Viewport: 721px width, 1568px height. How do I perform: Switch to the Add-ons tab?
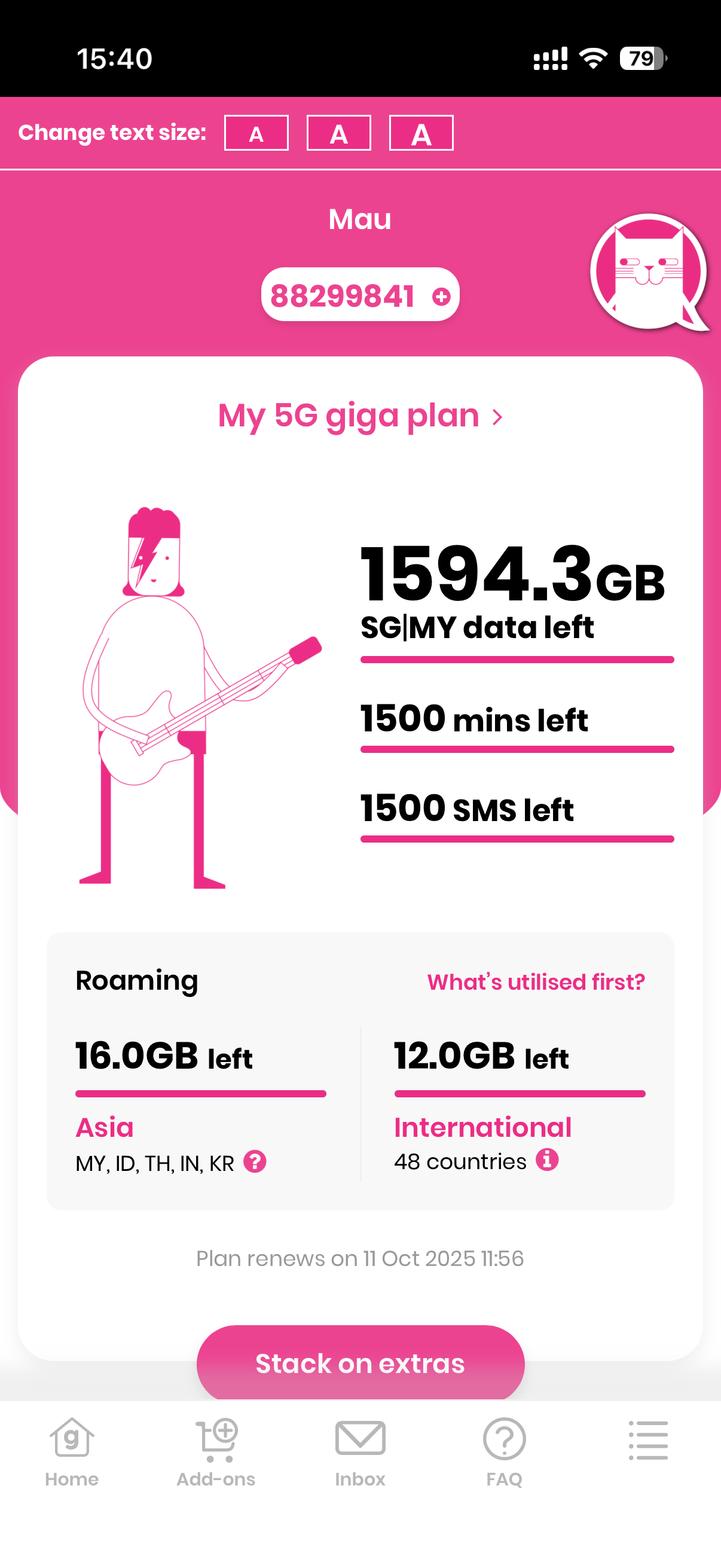click(x=216, y=1452)
